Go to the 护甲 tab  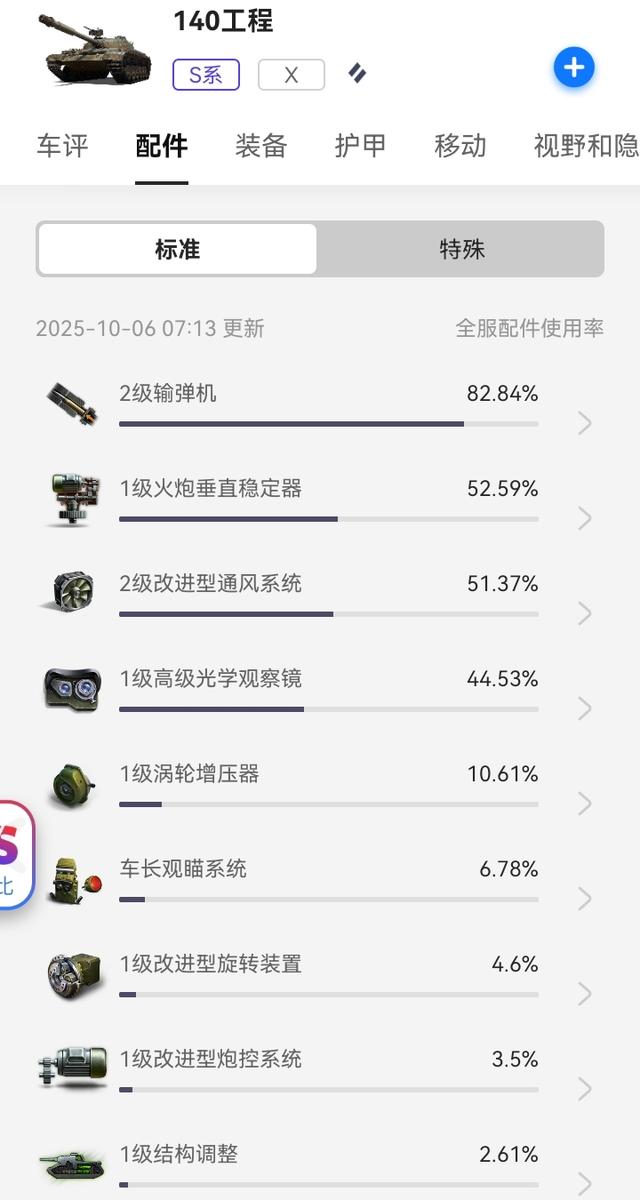point(360,146)
